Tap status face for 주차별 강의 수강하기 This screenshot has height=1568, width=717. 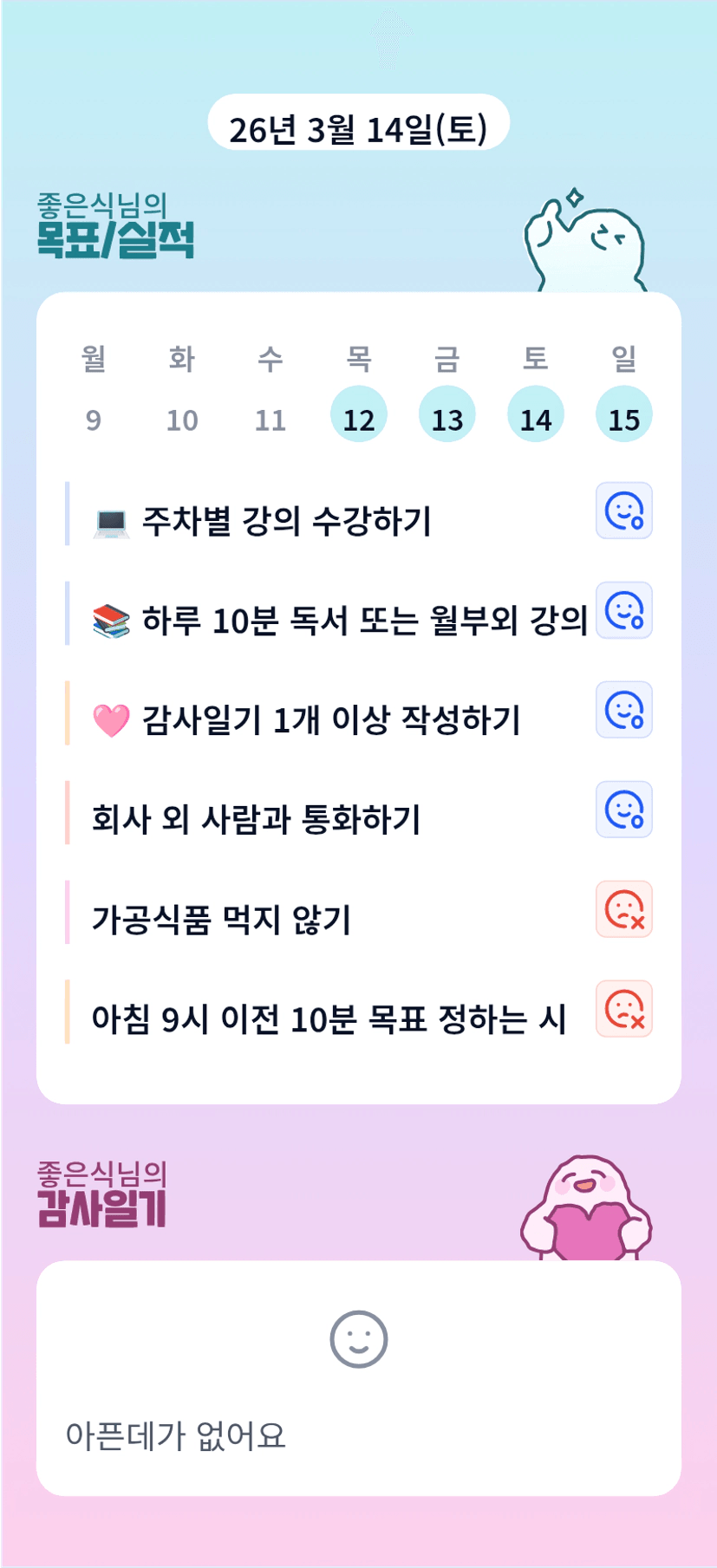pos(624,511)
